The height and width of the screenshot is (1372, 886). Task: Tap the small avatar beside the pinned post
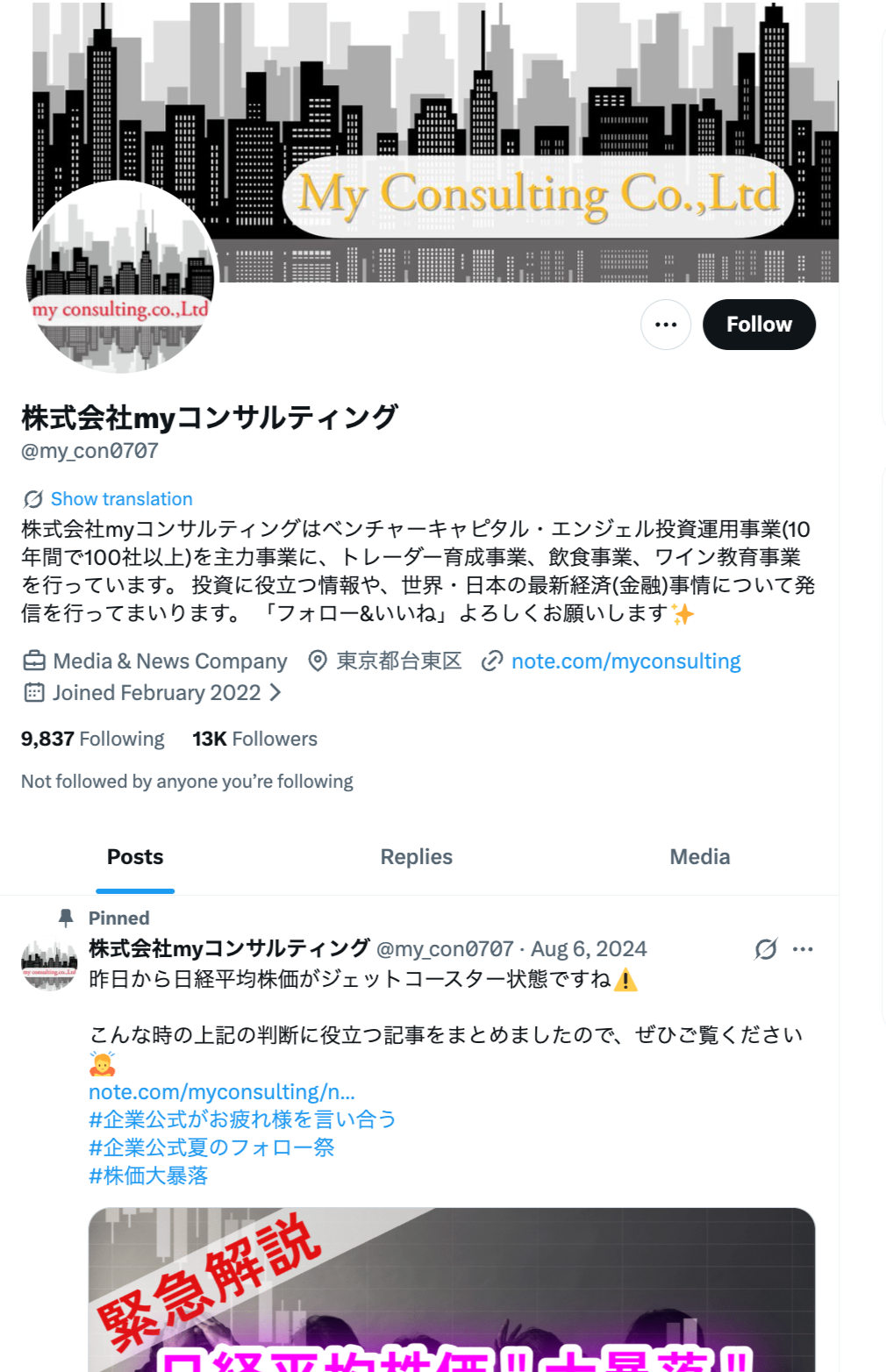pyautogui.click(x=49, y=965)
